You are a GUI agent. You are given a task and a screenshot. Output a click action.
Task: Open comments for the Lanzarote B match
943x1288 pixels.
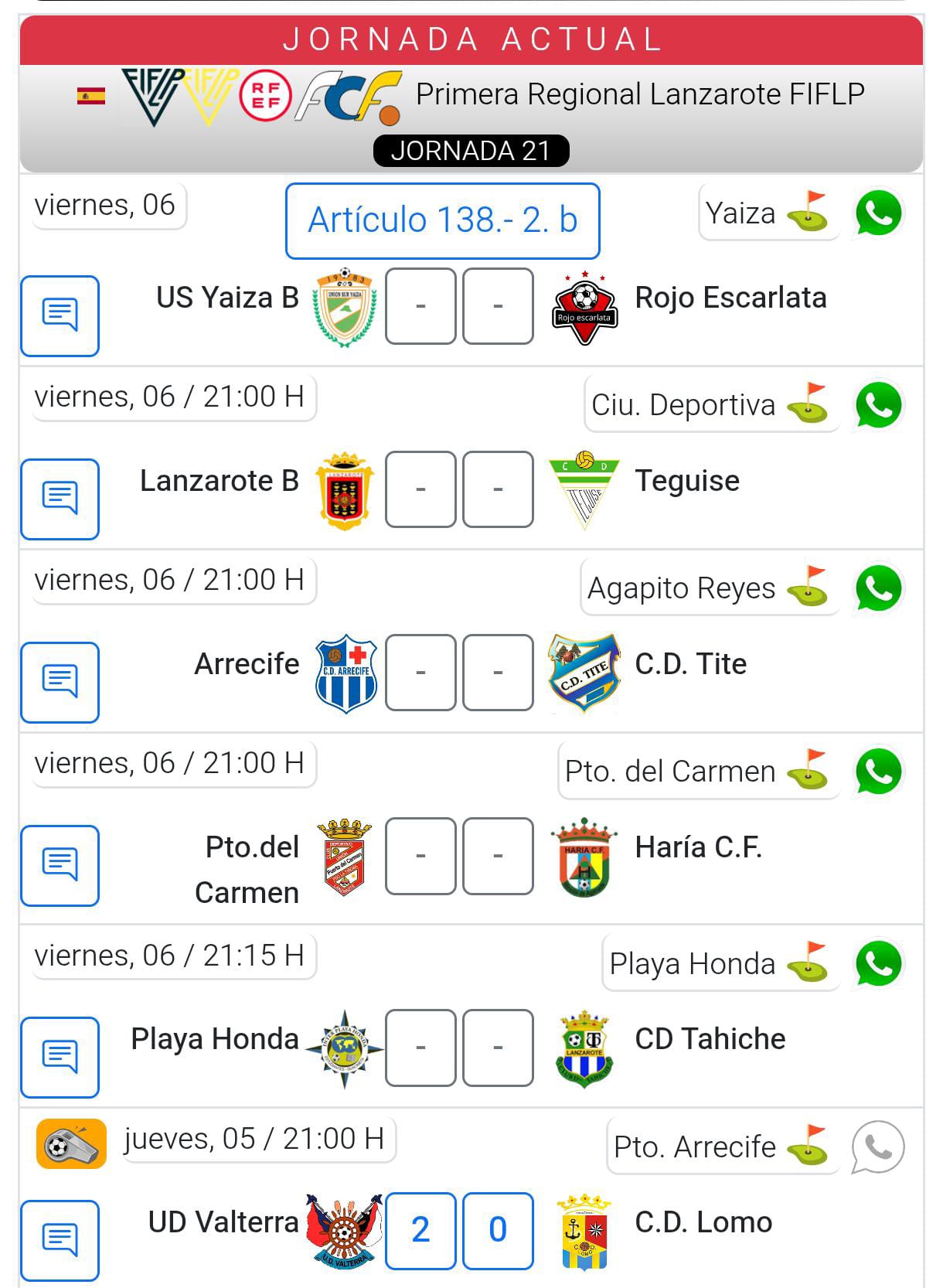click(x=60, y=499)
